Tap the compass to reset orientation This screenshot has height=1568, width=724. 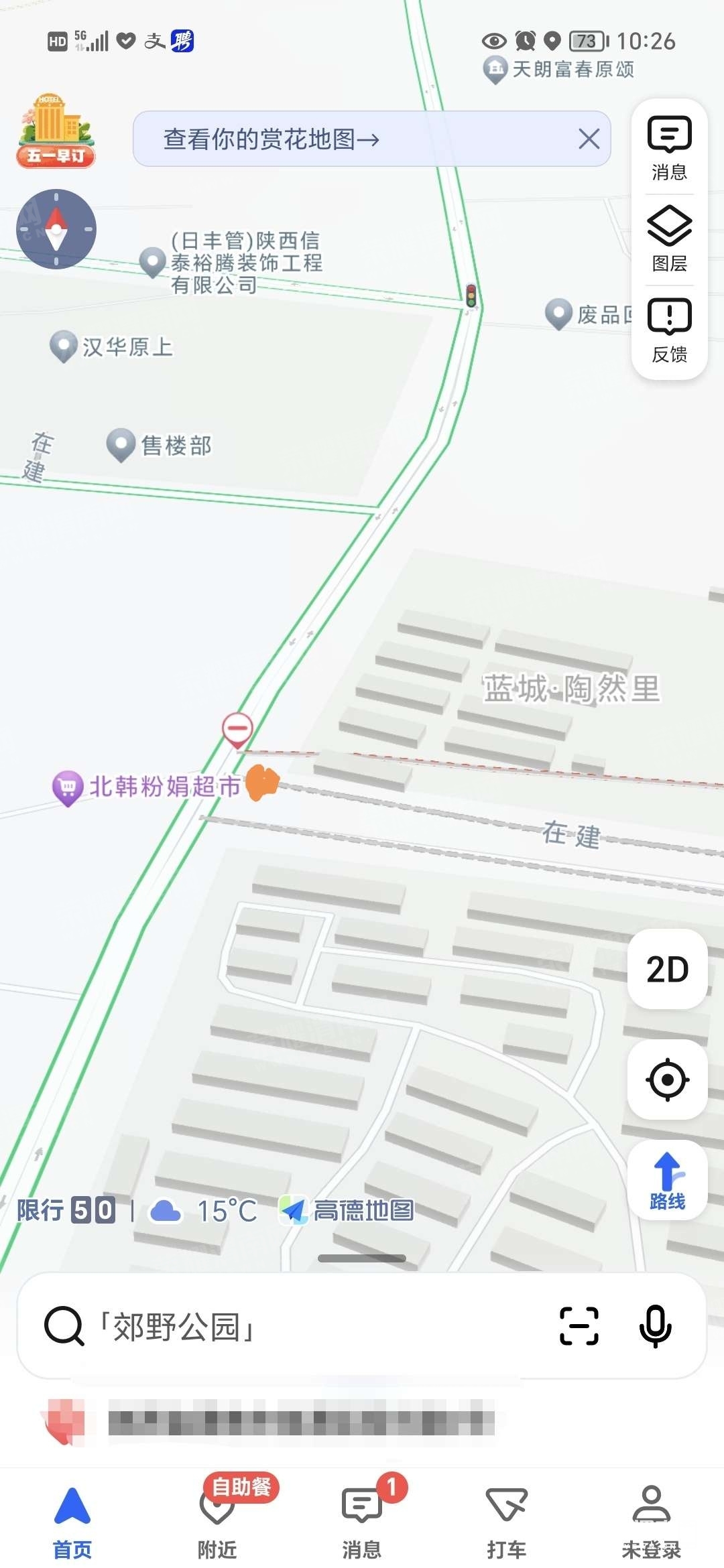pos(56,229)
